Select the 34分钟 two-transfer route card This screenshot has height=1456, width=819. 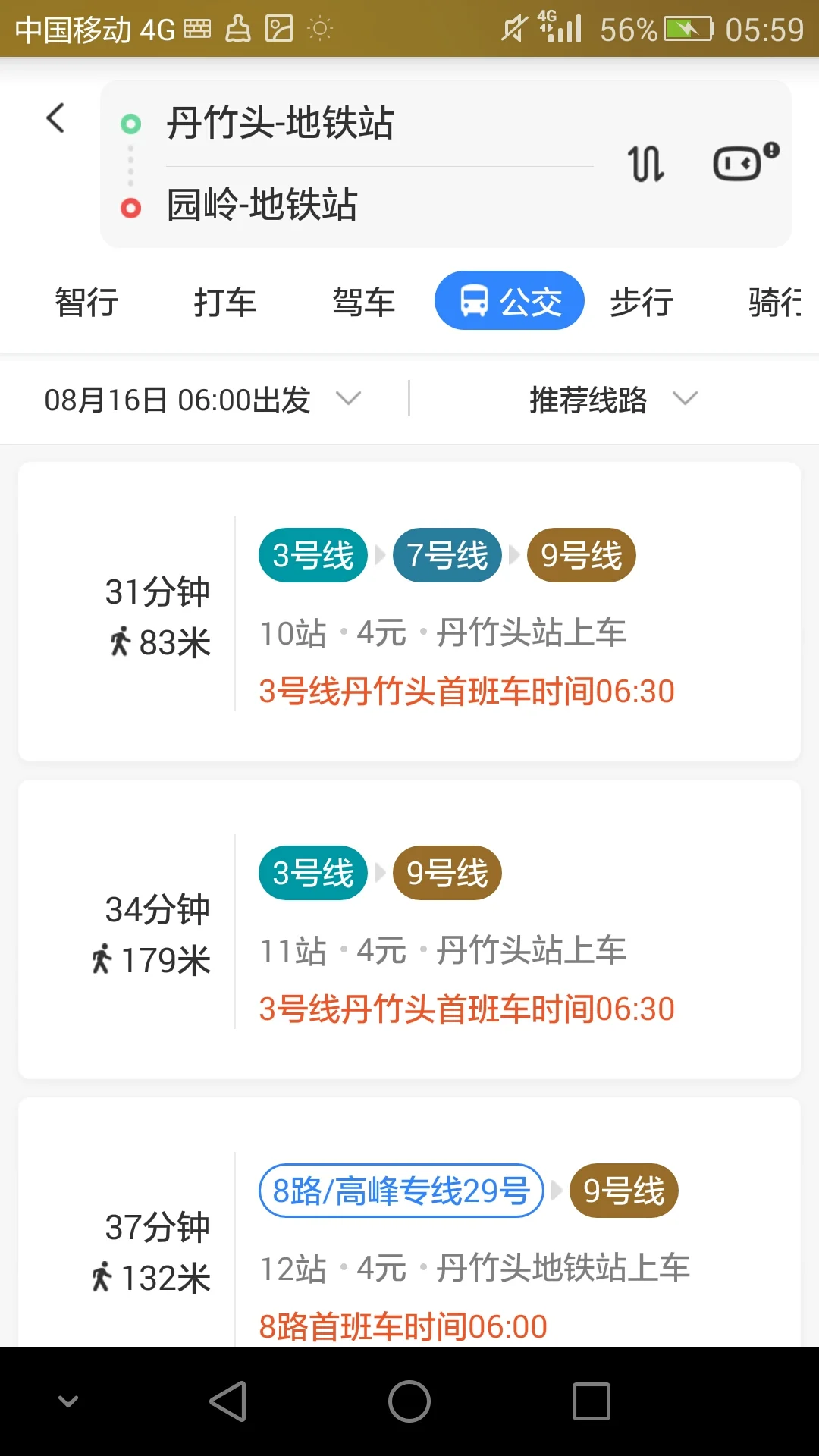409,927
